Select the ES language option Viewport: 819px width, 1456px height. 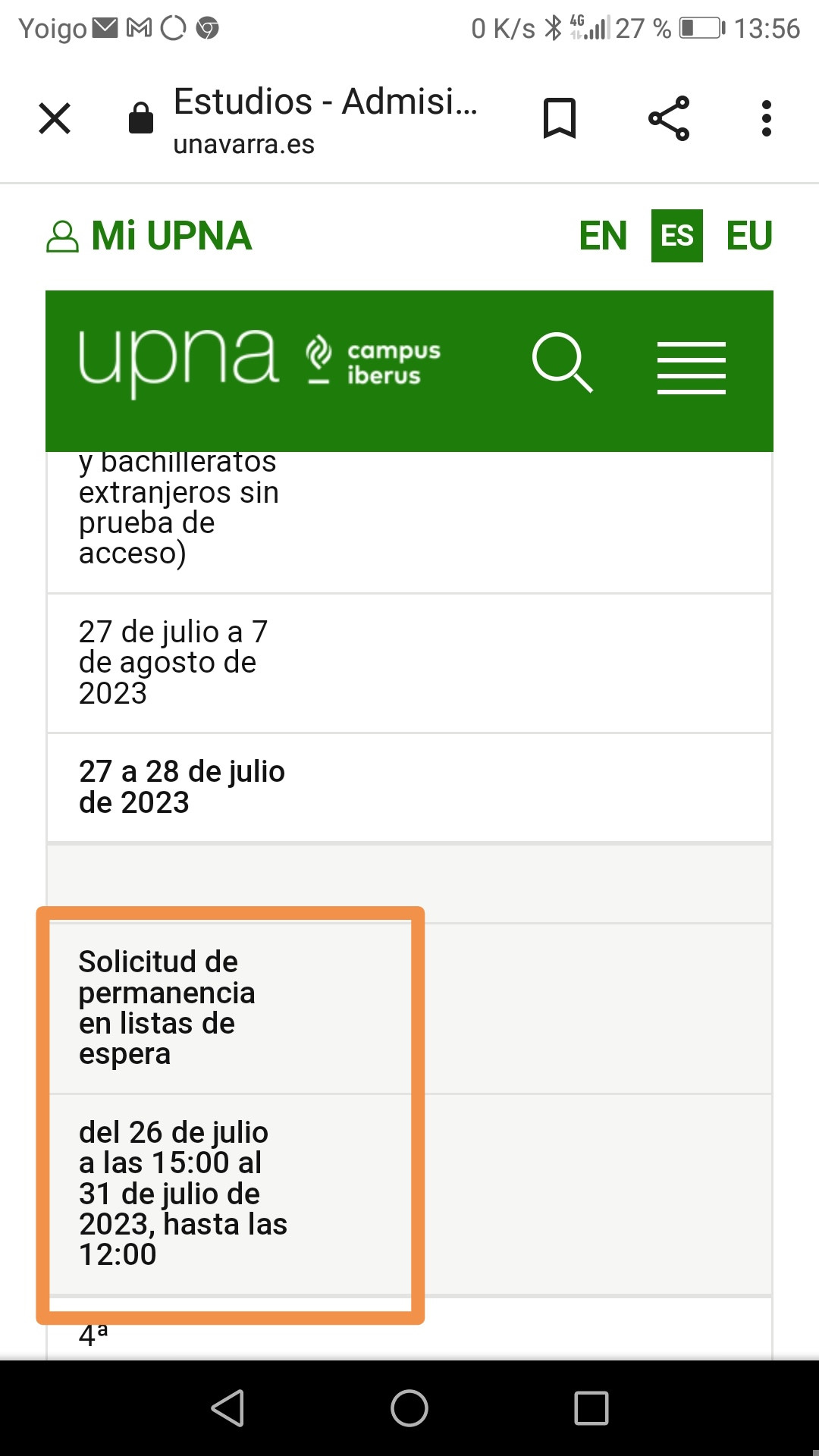(x=677, y=236)
